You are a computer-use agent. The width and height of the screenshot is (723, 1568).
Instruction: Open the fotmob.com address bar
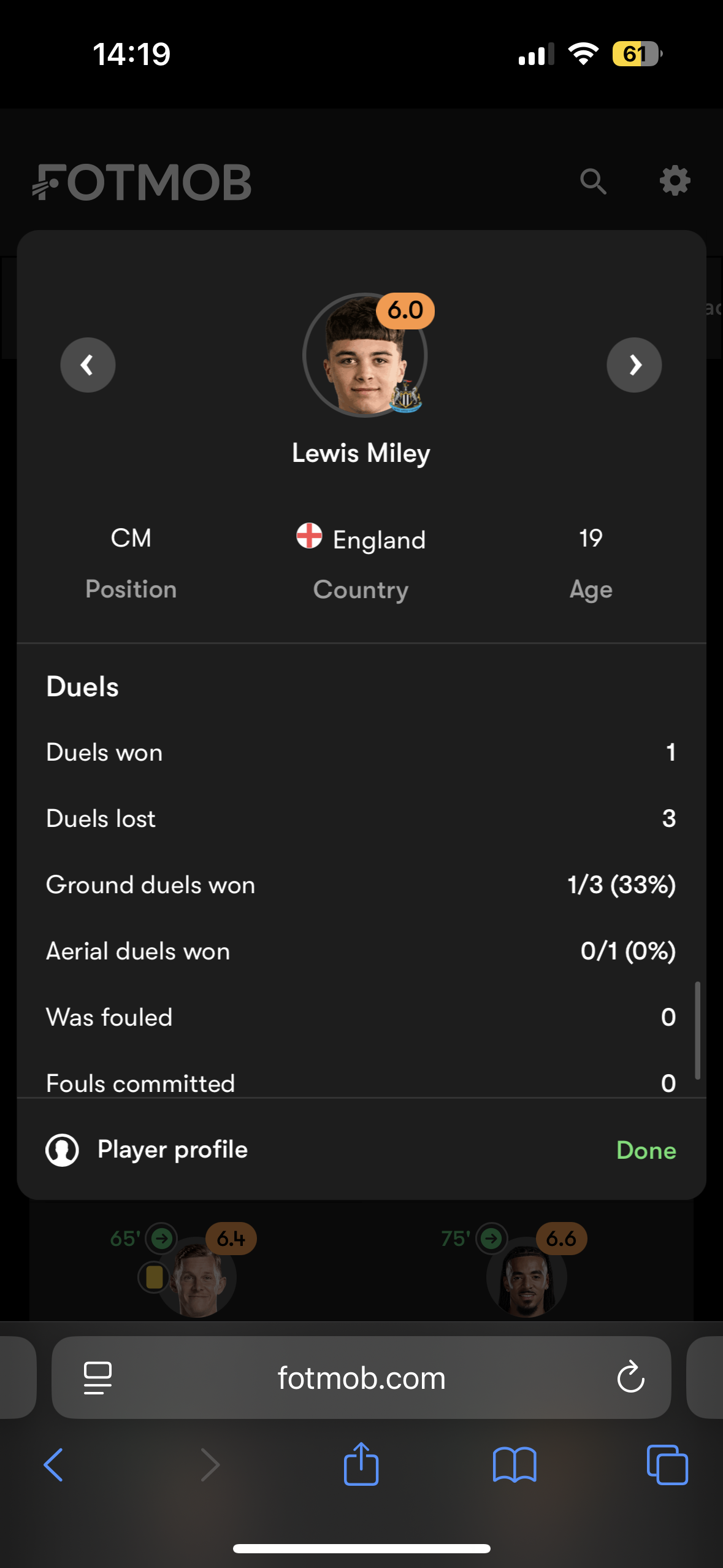pos(361,1377)
